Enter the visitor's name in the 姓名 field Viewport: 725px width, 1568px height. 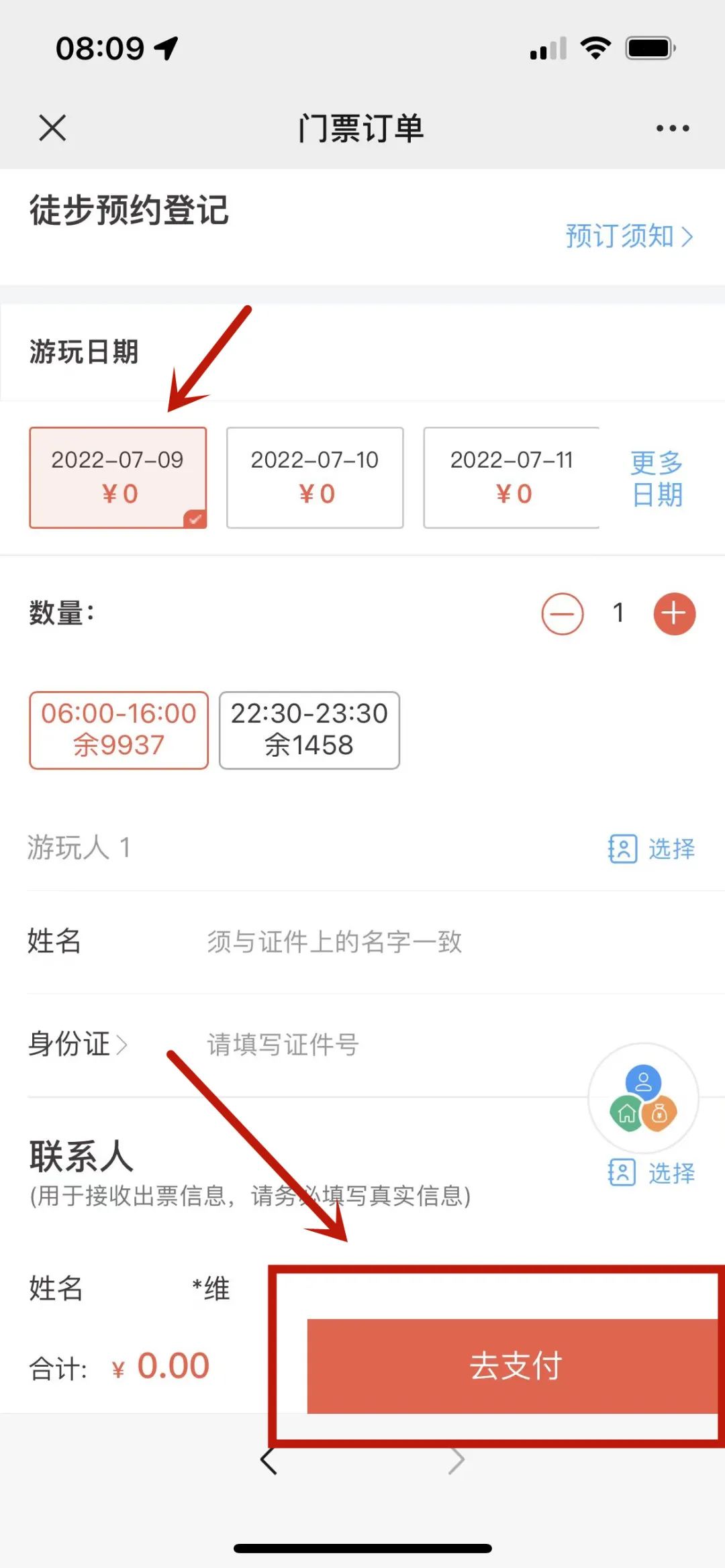[403, 942]
